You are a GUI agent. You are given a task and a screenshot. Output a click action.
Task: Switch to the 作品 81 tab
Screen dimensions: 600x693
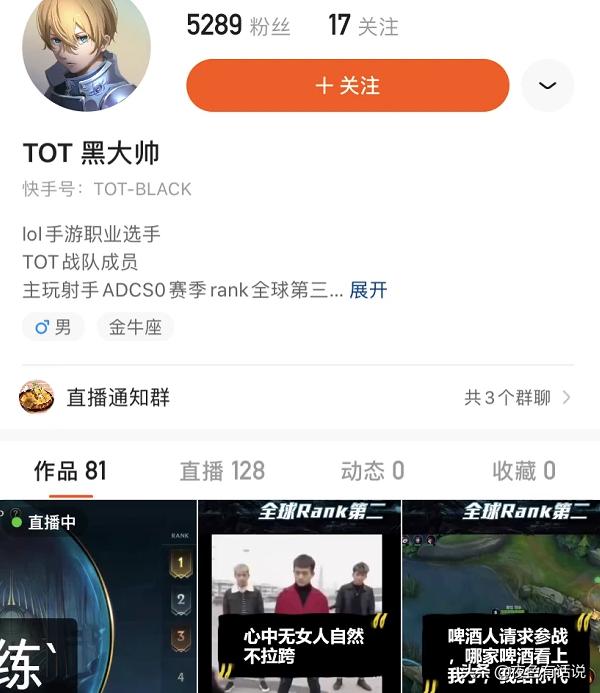(x=70, y=471)
